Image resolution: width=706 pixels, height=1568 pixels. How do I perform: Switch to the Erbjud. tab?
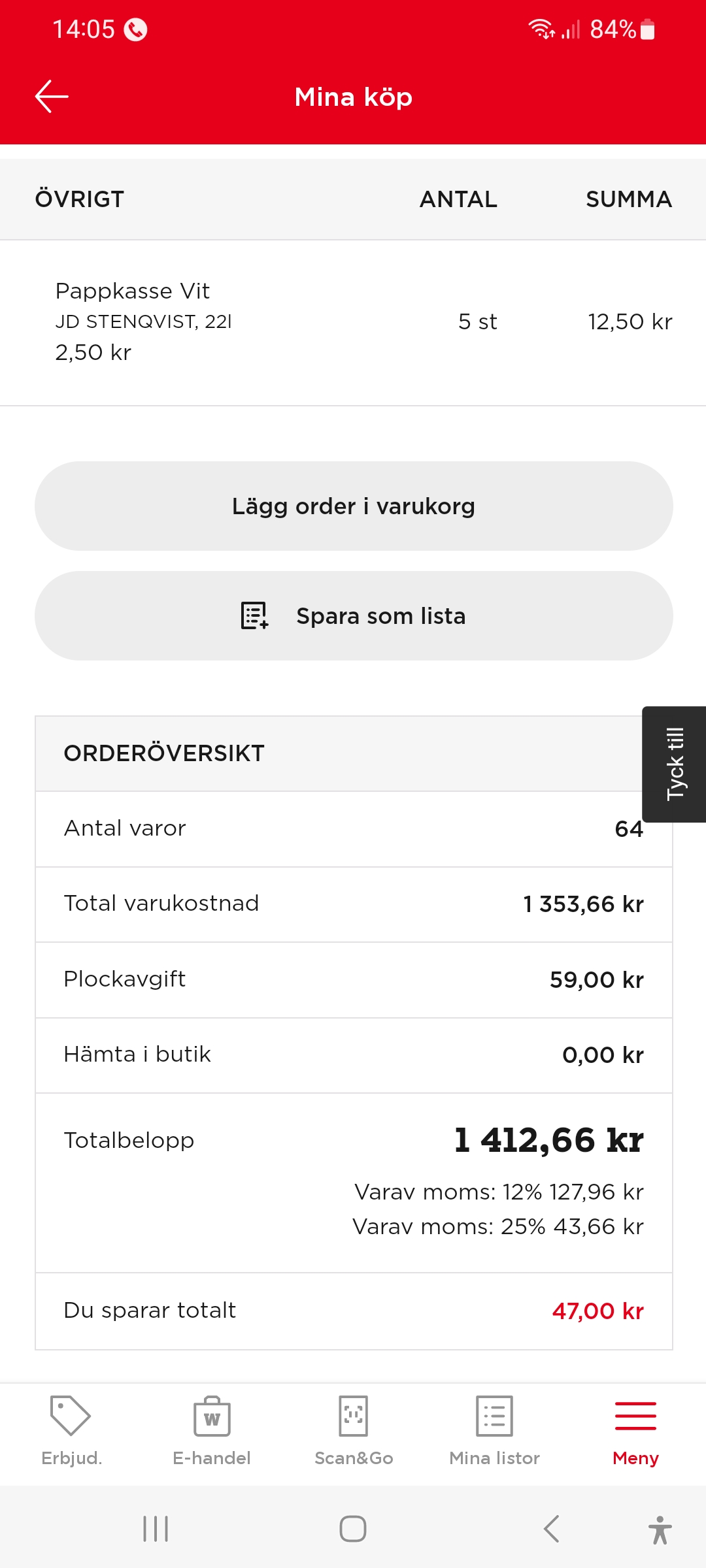coord(71,1431)
